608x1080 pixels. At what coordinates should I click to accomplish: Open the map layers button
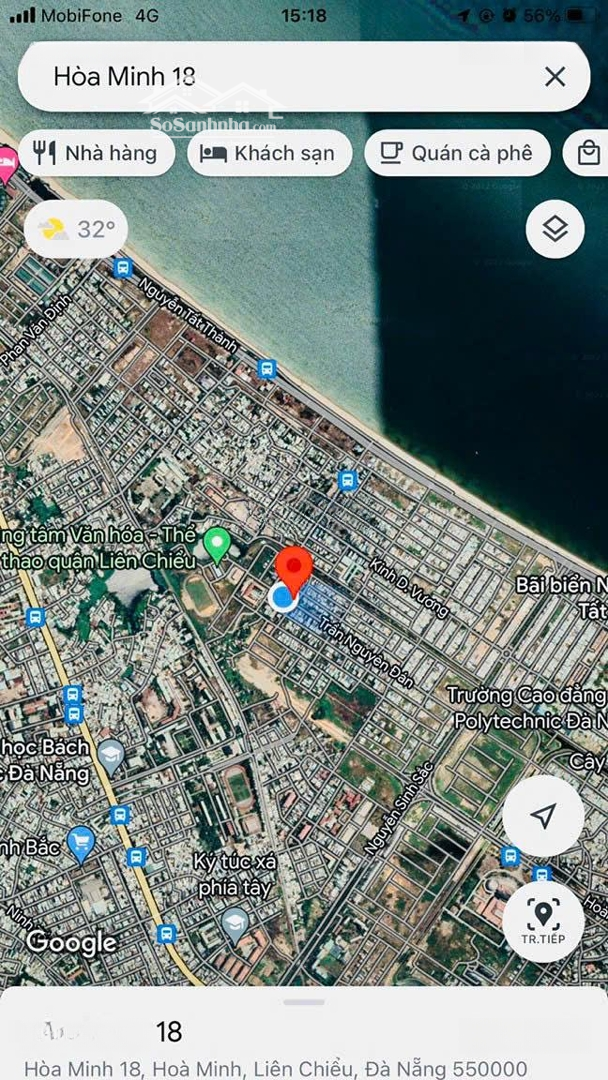coord(555,230)
